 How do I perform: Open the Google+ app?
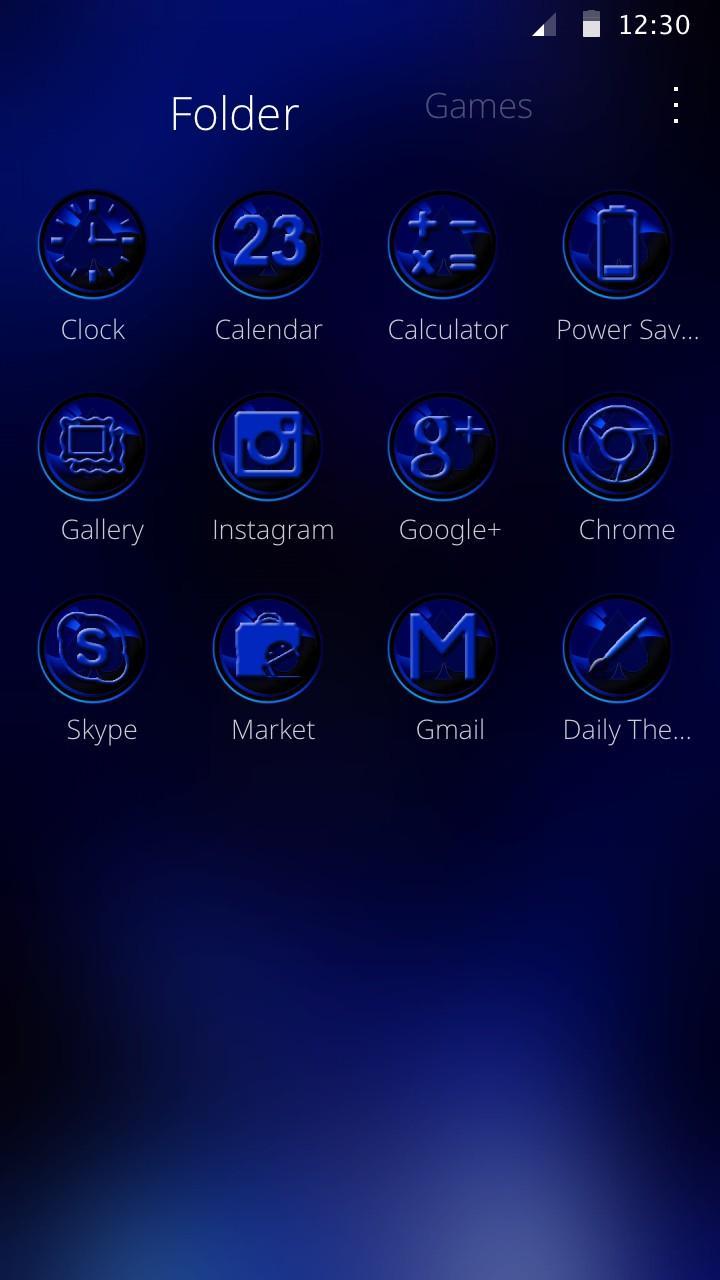click(x=443, y=446)
